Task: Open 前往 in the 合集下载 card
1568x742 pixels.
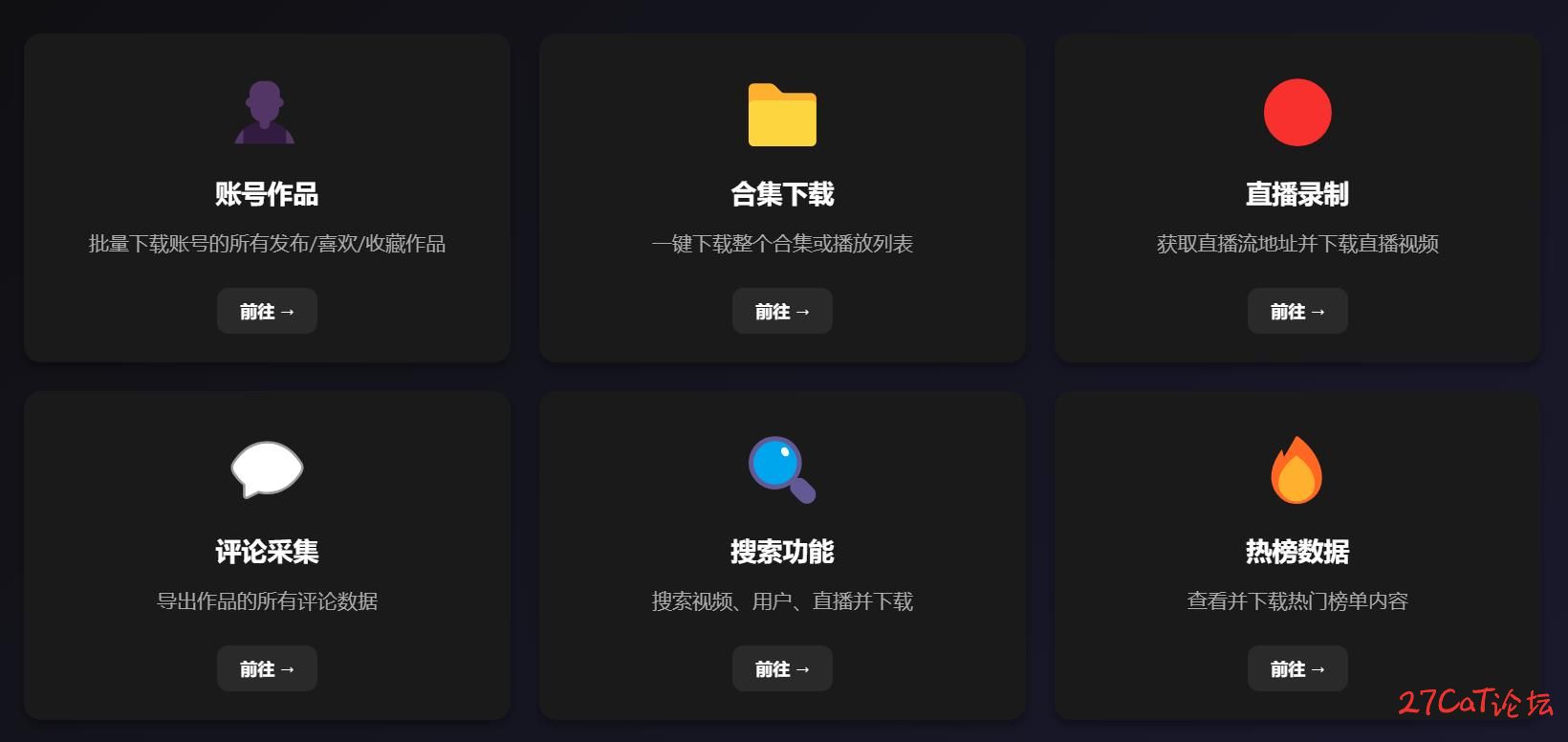Action: tap(782, 312)
